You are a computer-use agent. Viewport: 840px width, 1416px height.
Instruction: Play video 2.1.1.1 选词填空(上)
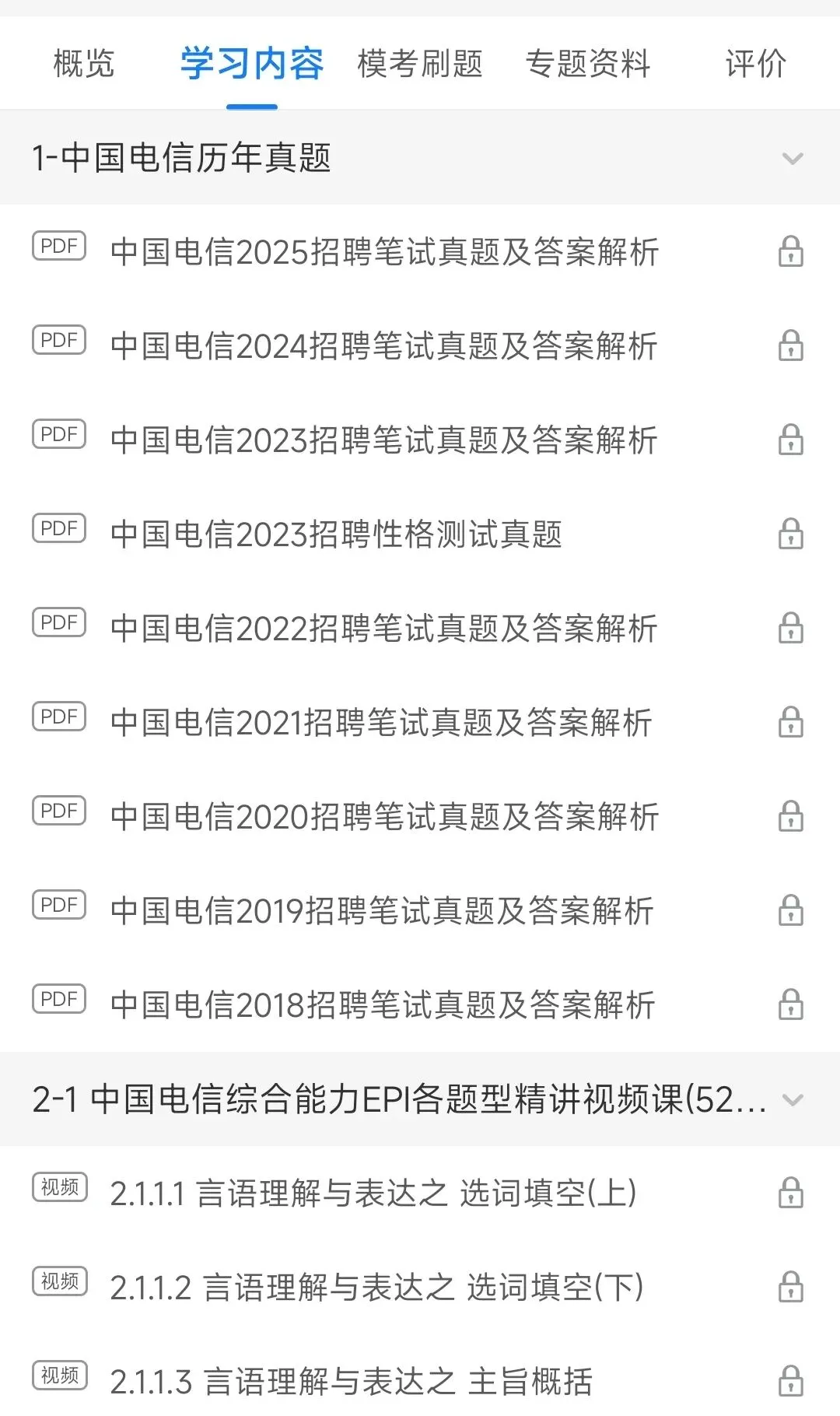(x=420, y=1193)
